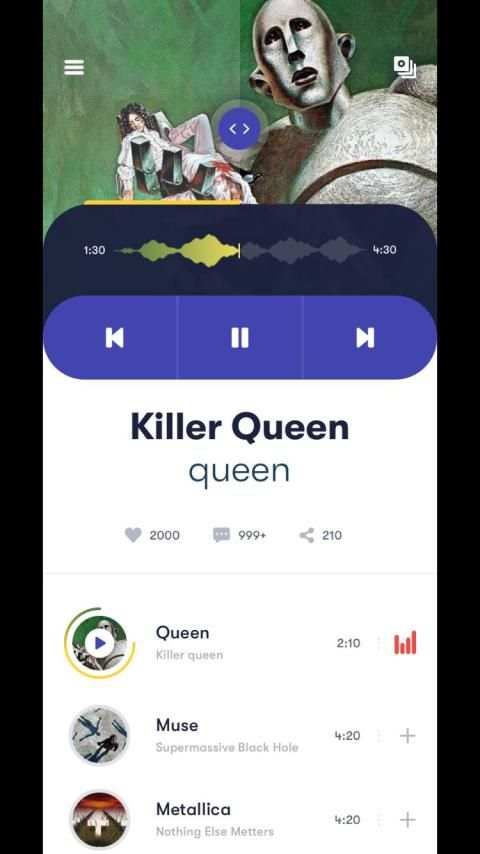The height and width of the screenshot is (854, 480).
Task: Like the song with the heart icon
Action: click(x=133, y=535)
